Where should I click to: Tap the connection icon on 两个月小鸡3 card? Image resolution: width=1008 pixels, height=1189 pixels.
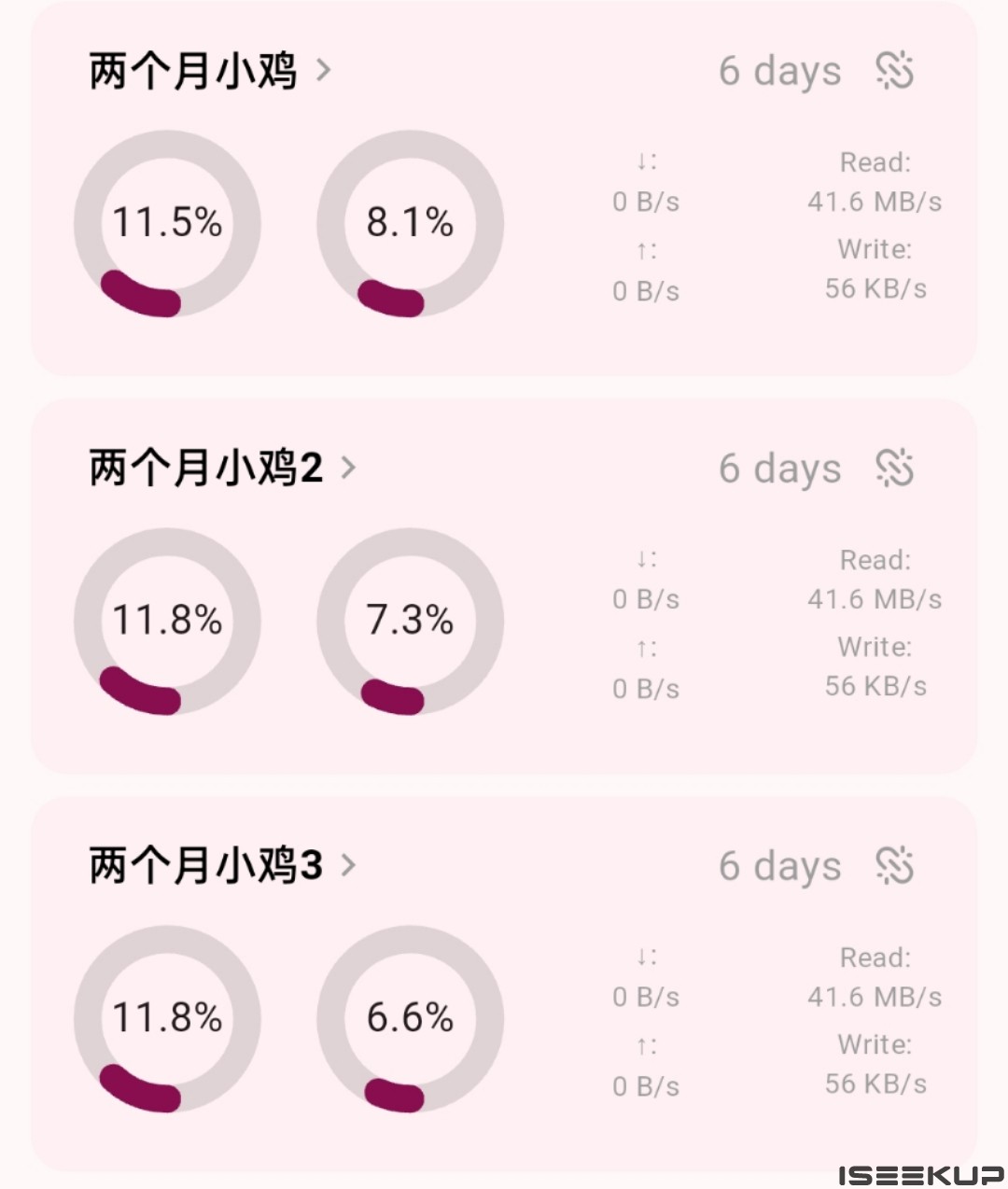click(894, 866)
